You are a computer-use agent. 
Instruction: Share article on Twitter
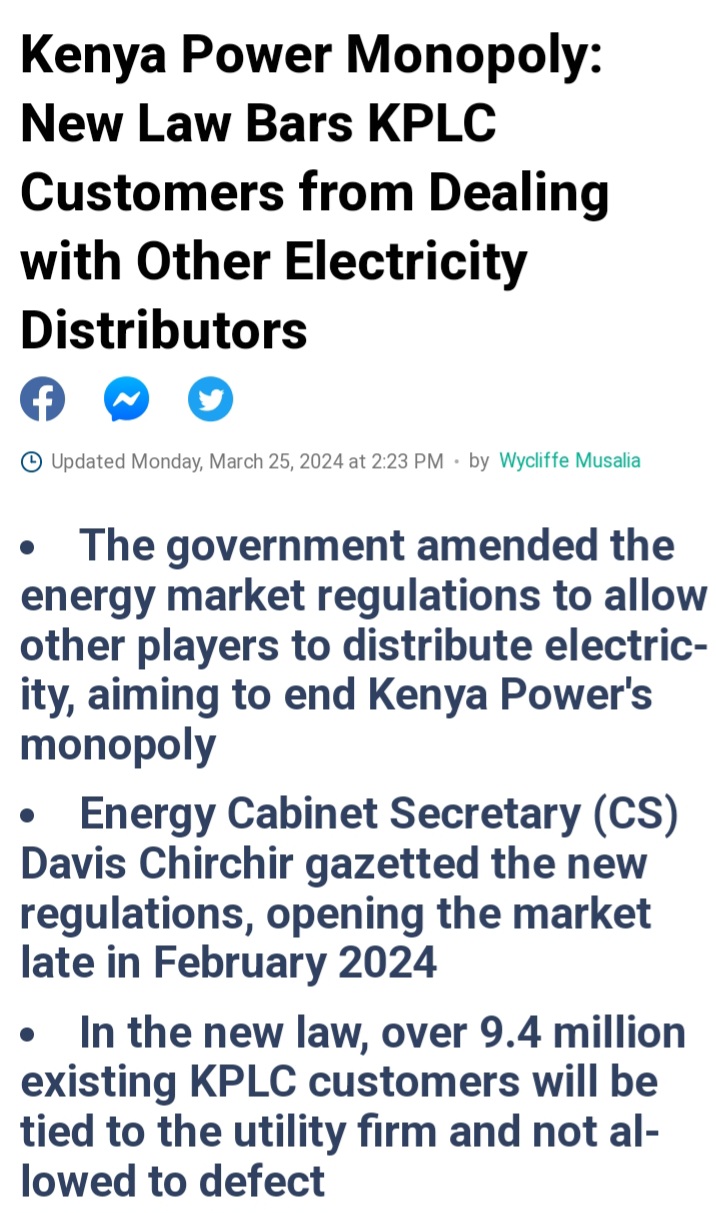point(210,400)
